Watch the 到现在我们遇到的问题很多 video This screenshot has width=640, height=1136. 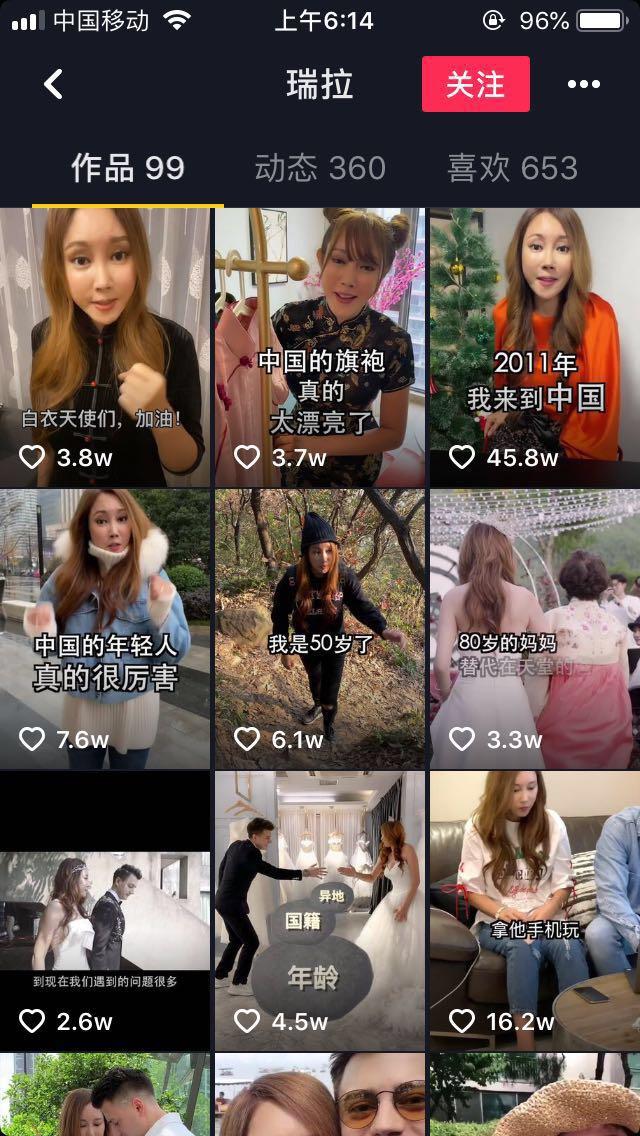[105, 910]
